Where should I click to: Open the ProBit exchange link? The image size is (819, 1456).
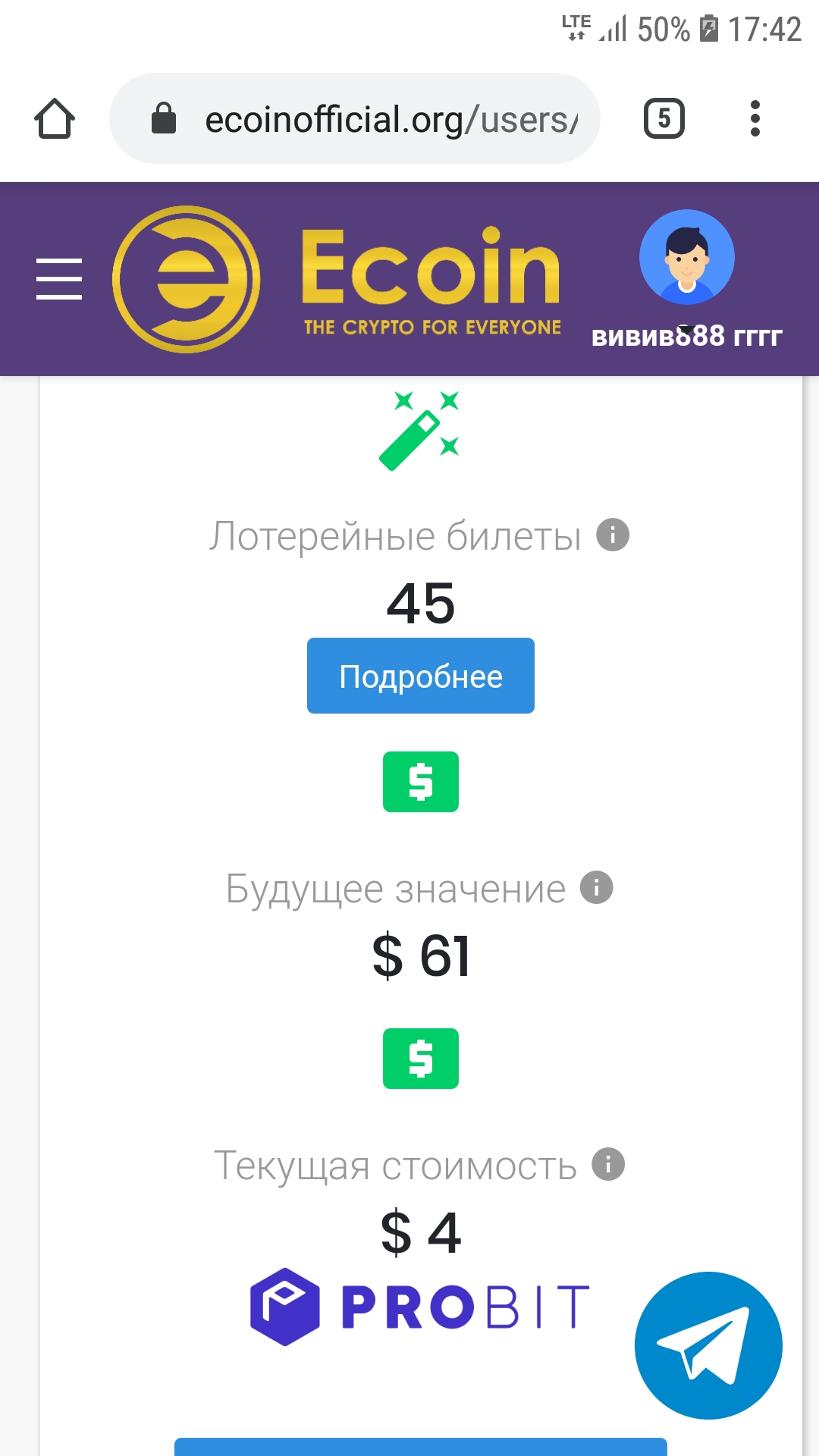tap(420, 1307)
